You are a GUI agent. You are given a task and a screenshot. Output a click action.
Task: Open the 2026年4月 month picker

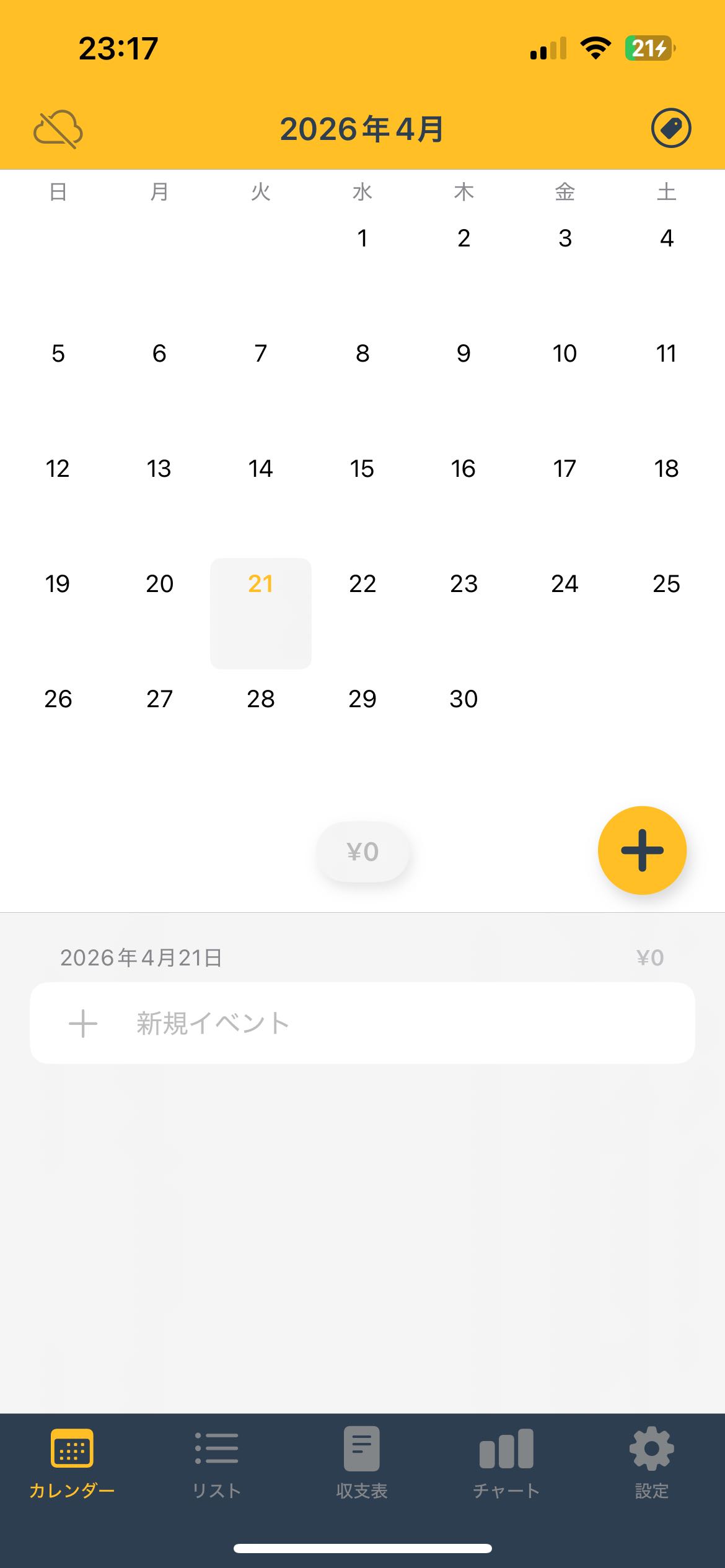(x=362, y=129)
